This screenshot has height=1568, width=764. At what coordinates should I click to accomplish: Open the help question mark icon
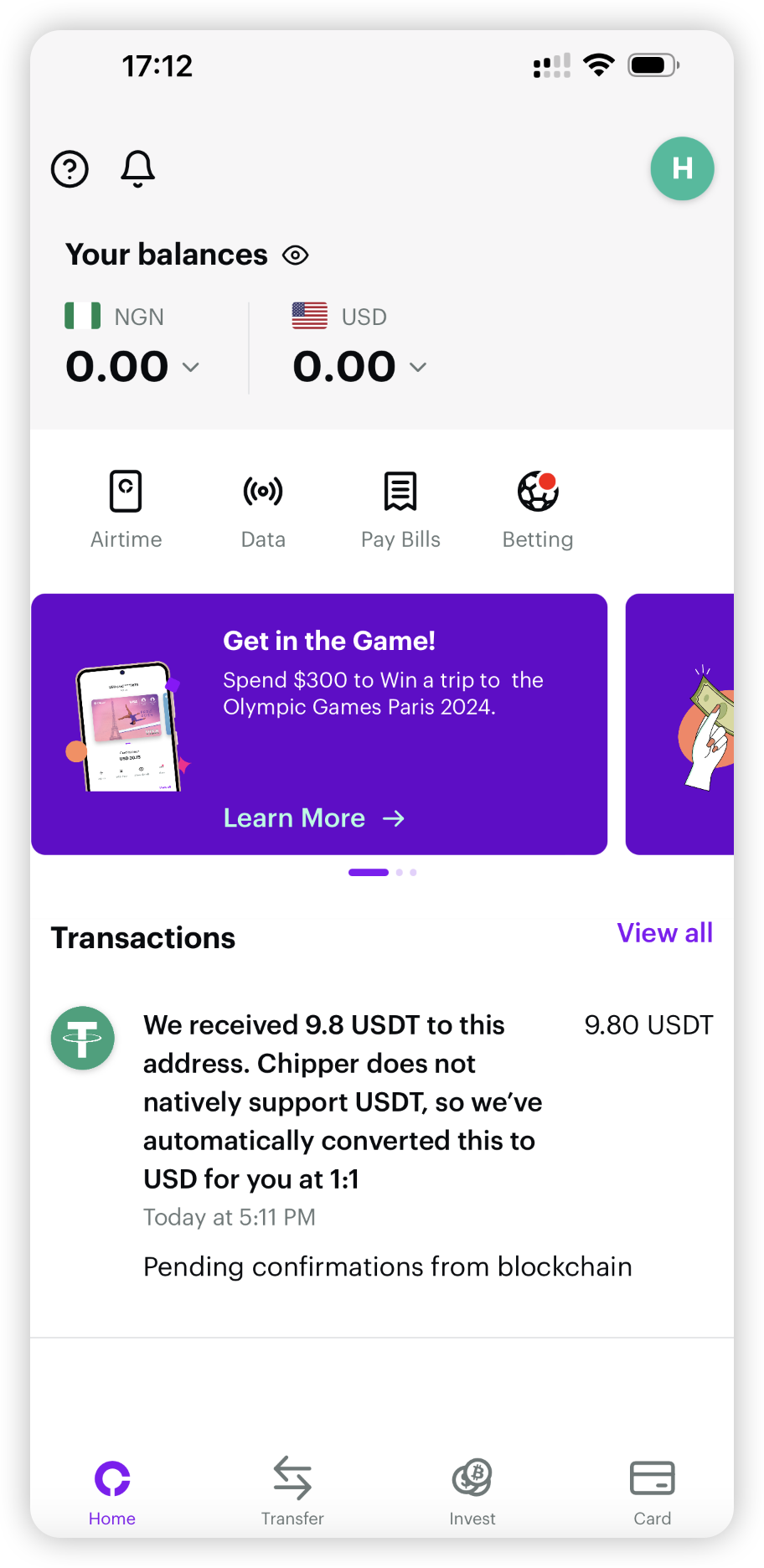pyautogui.click(x=70, y=169)
